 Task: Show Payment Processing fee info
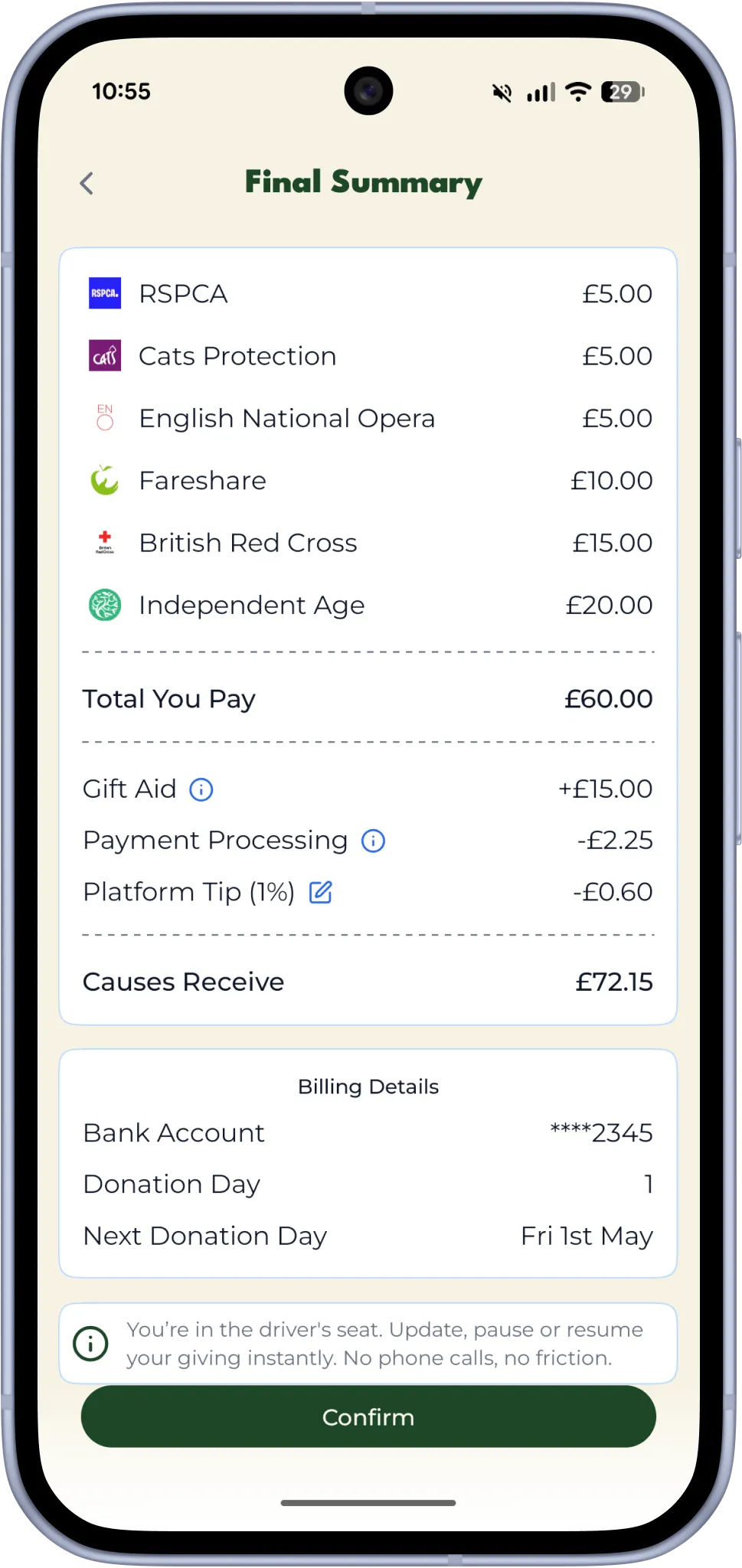pyautogui.click(x=373, y=841)
